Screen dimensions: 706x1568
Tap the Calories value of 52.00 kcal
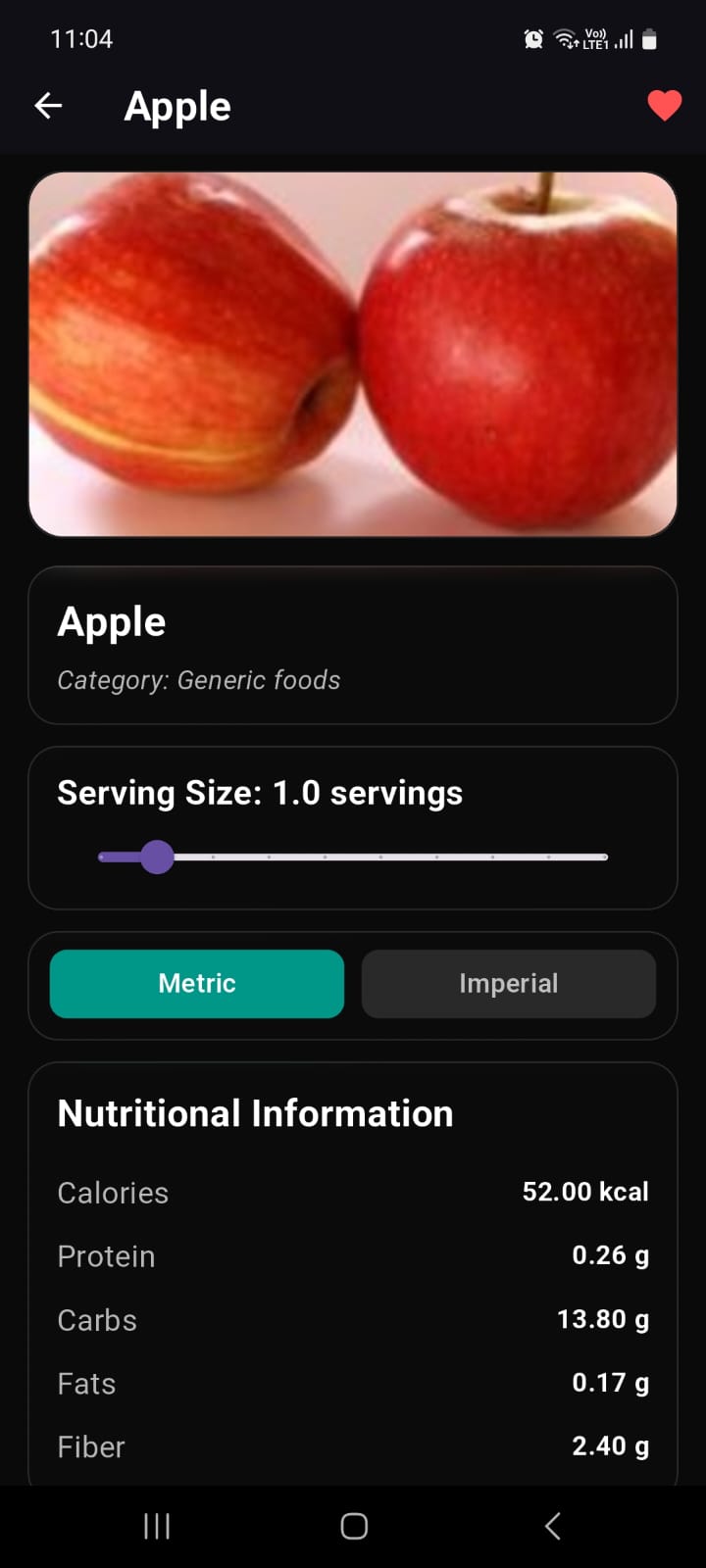click(x=584, y=1192)
